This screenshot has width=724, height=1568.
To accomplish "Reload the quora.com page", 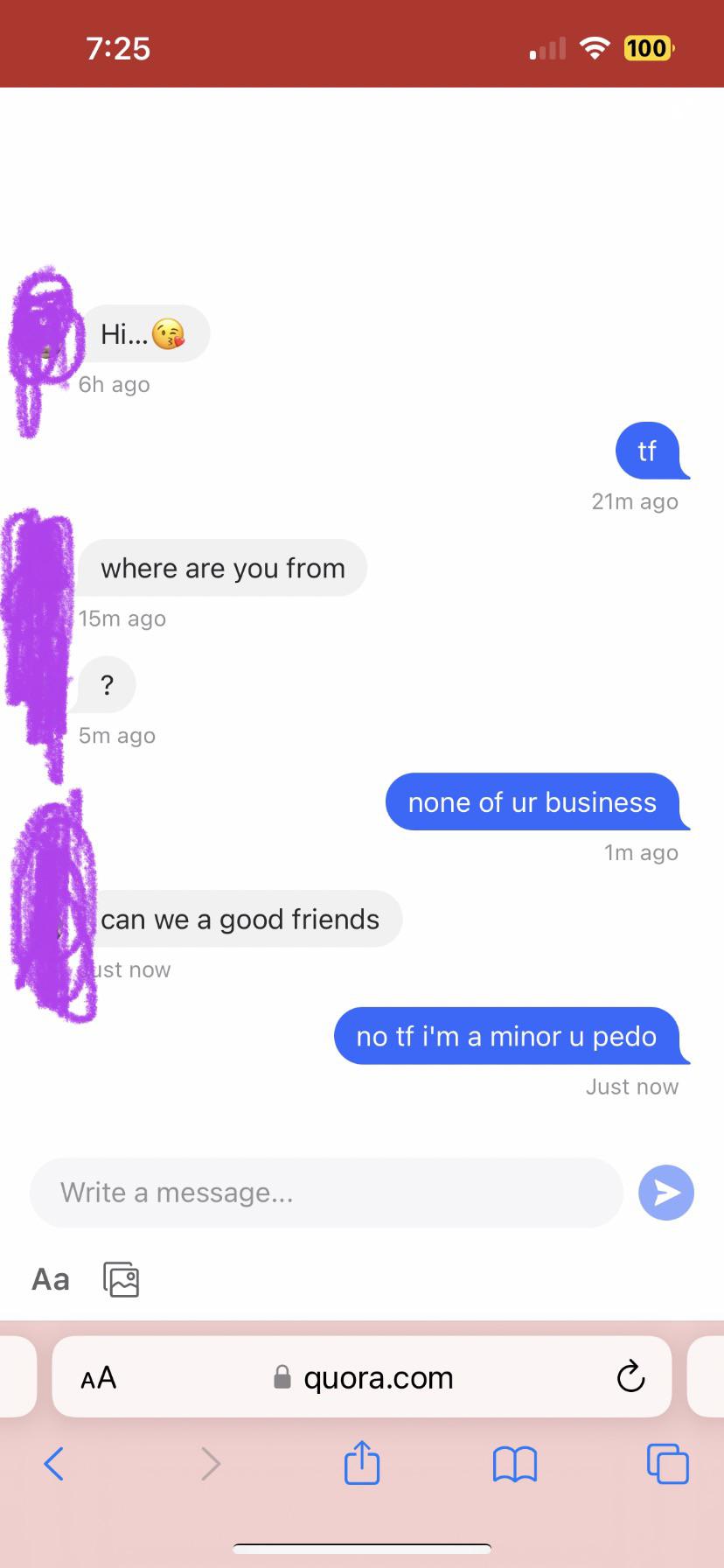I will [x=630, y=1377].
